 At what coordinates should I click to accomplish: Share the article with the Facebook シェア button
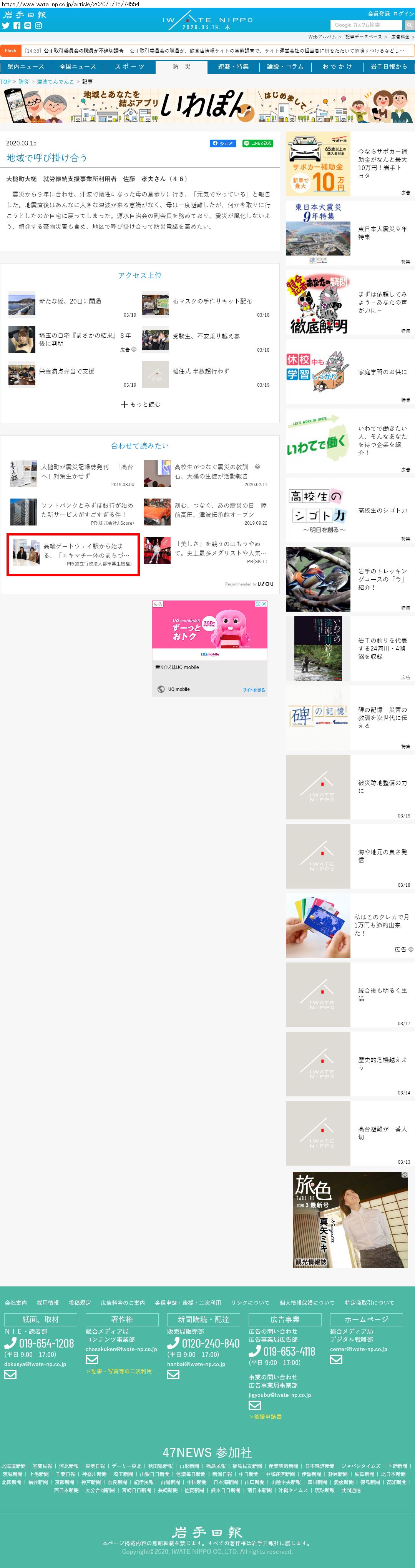222,143
